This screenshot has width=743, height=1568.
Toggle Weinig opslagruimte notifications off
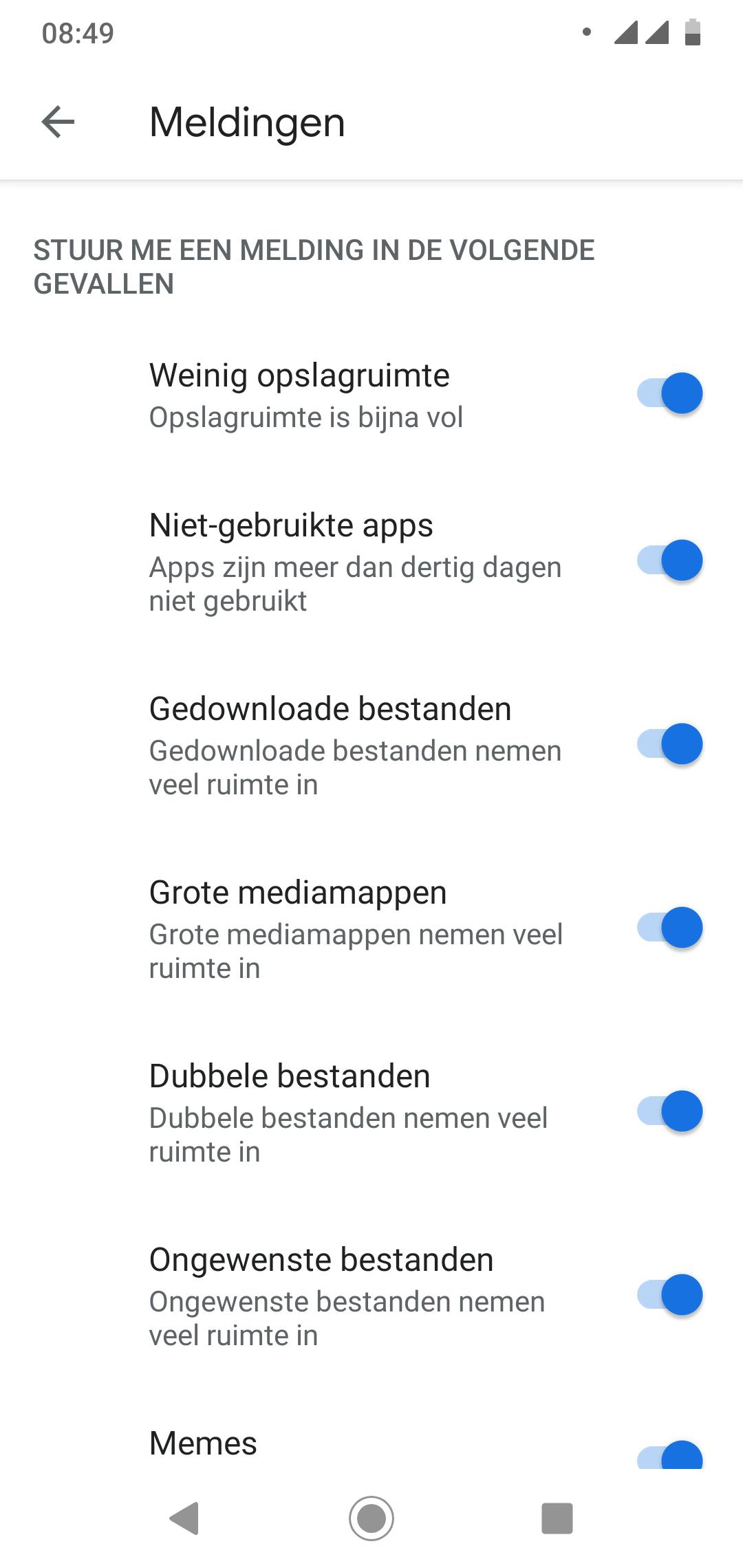pyautogui.click(x=669, y=393)
